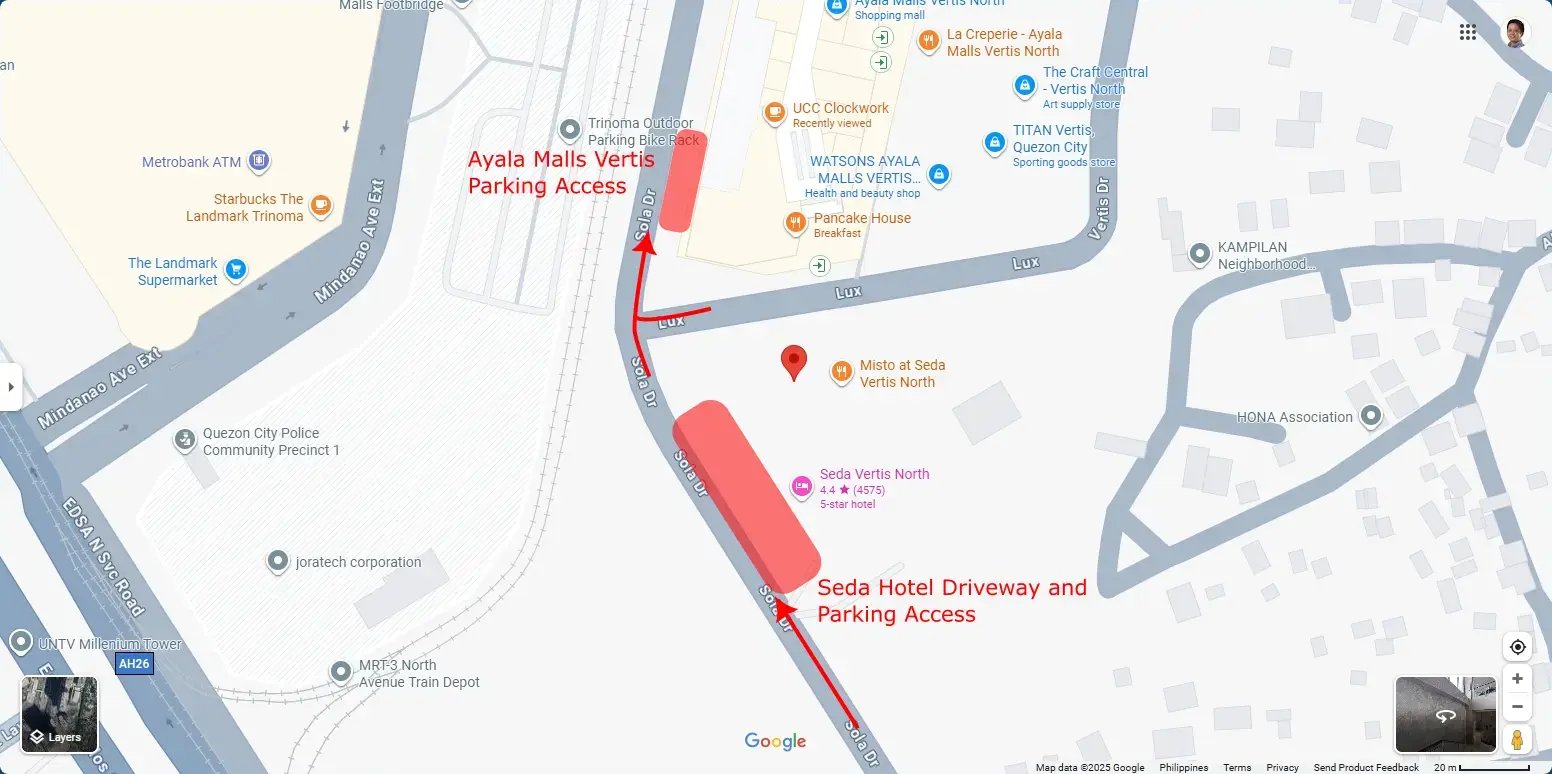This screenshot has height=774, width=1552.
Task: Open the Street View preview thumbnail
Action: [1443, 714]
